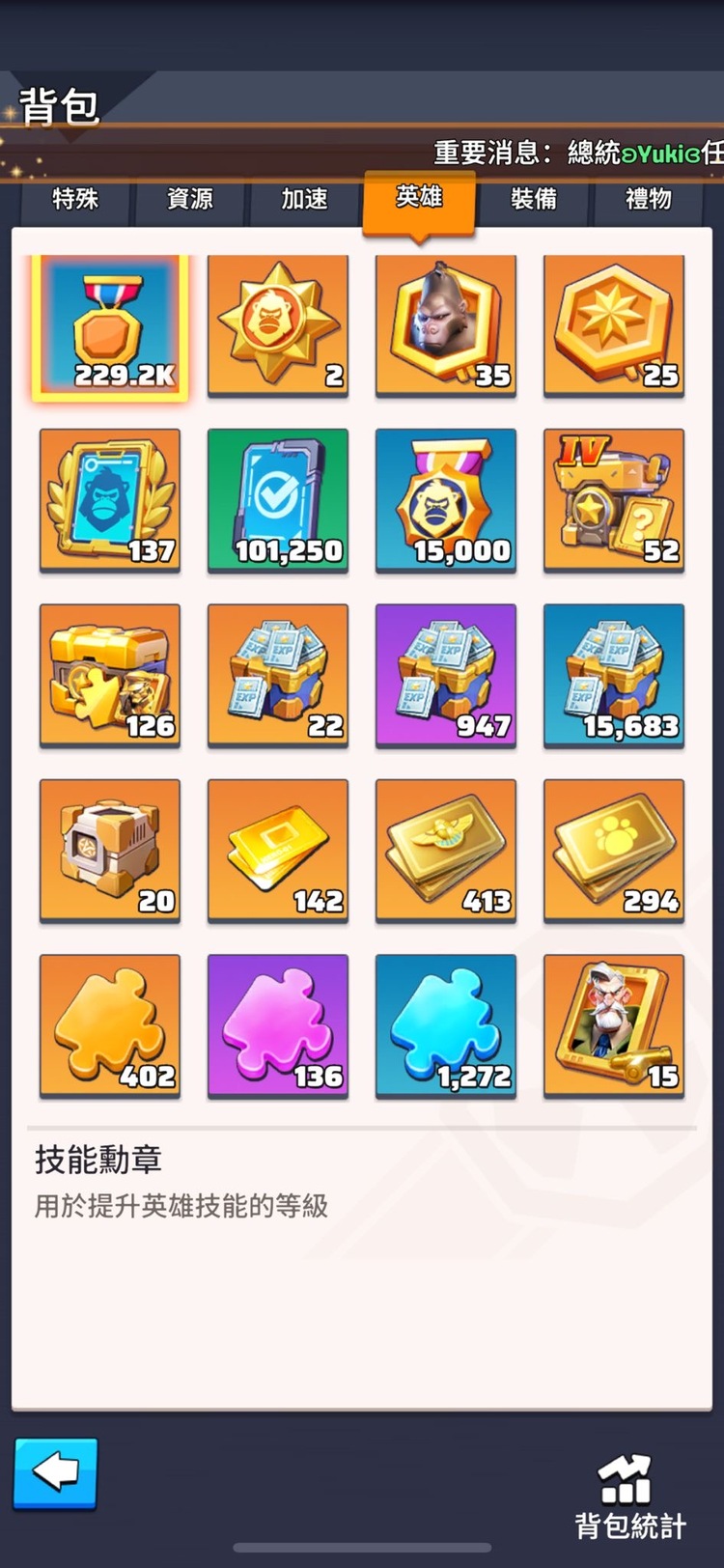Screen dimensions: 724x1568
Task: Select the 英雄 tab
Action: 419,199
